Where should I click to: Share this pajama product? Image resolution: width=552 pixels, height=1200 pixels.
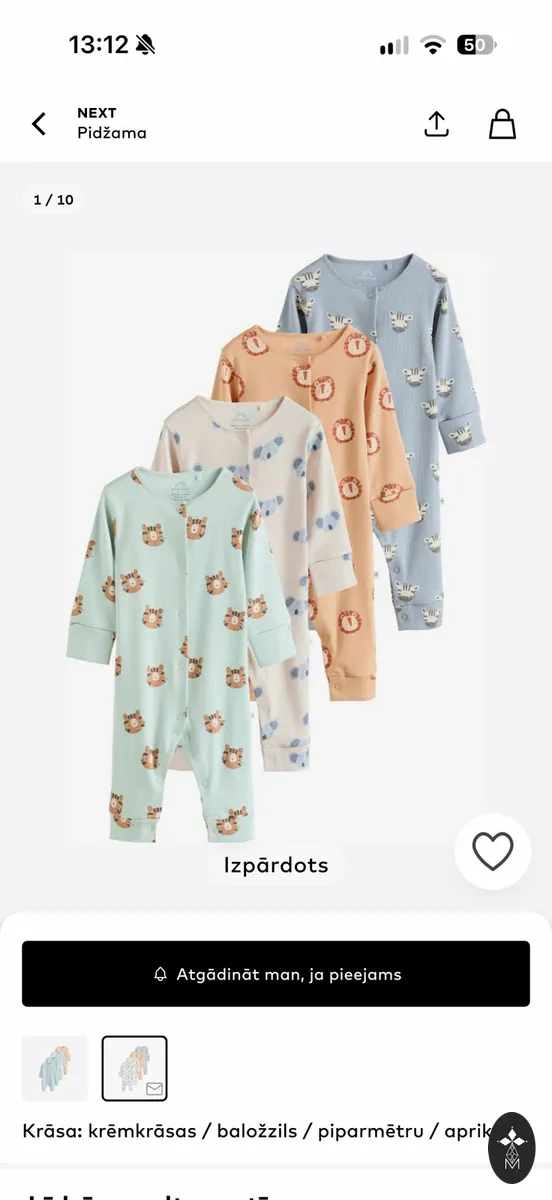click(437, 123)
